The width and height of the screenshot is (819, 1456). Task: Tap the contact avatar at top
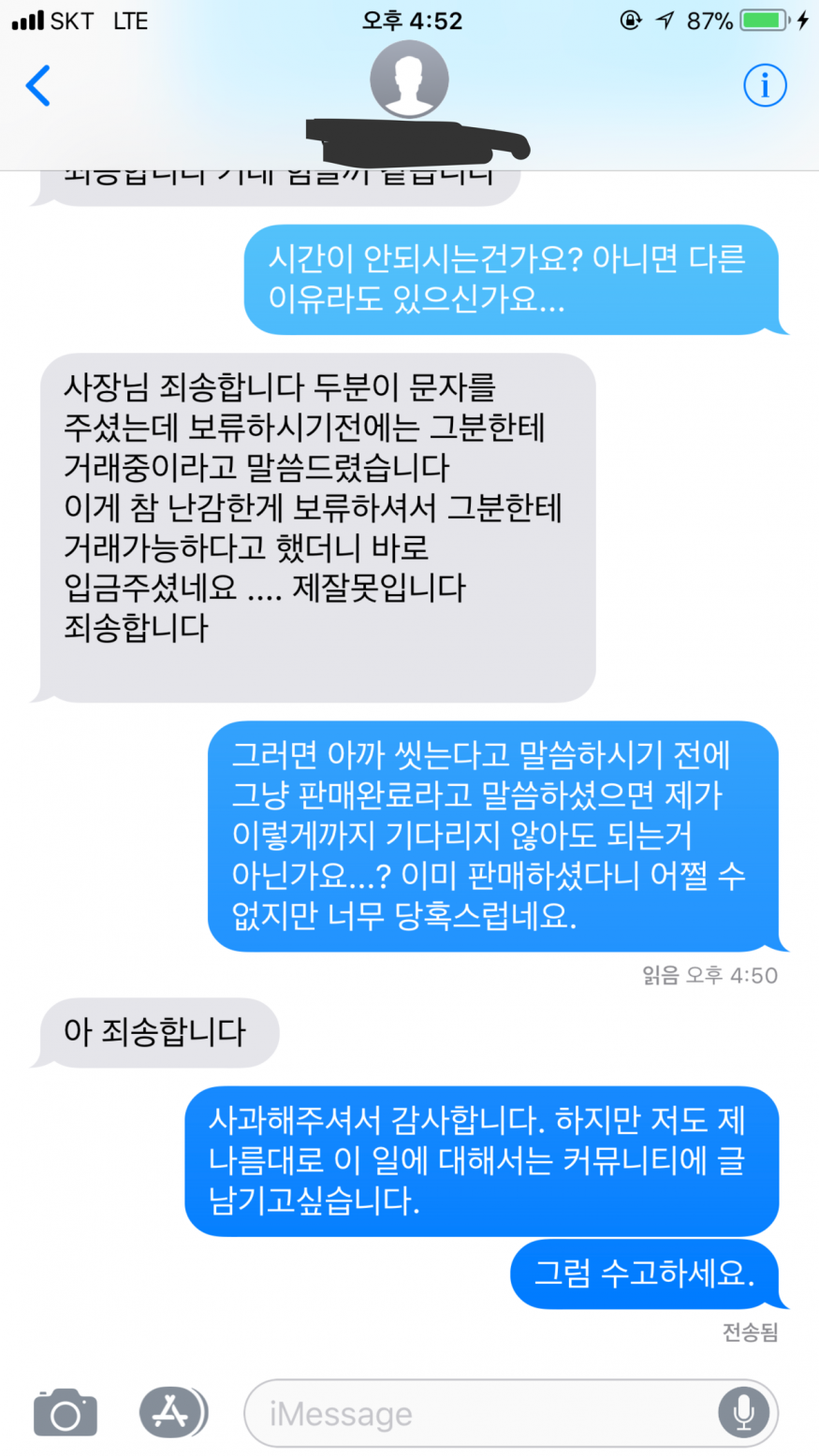coord(409,80)
